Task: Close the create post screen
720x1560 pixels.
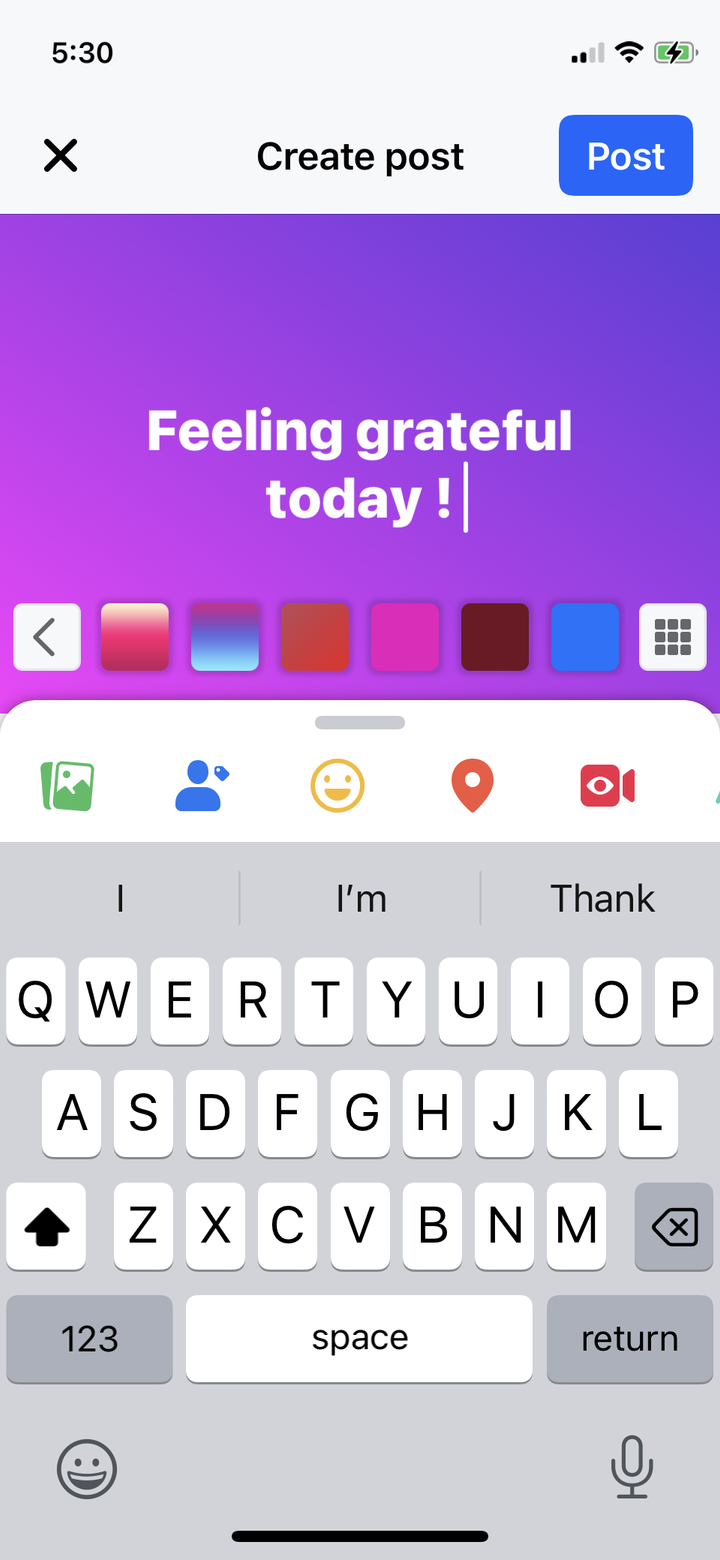Action: point(60,156)
